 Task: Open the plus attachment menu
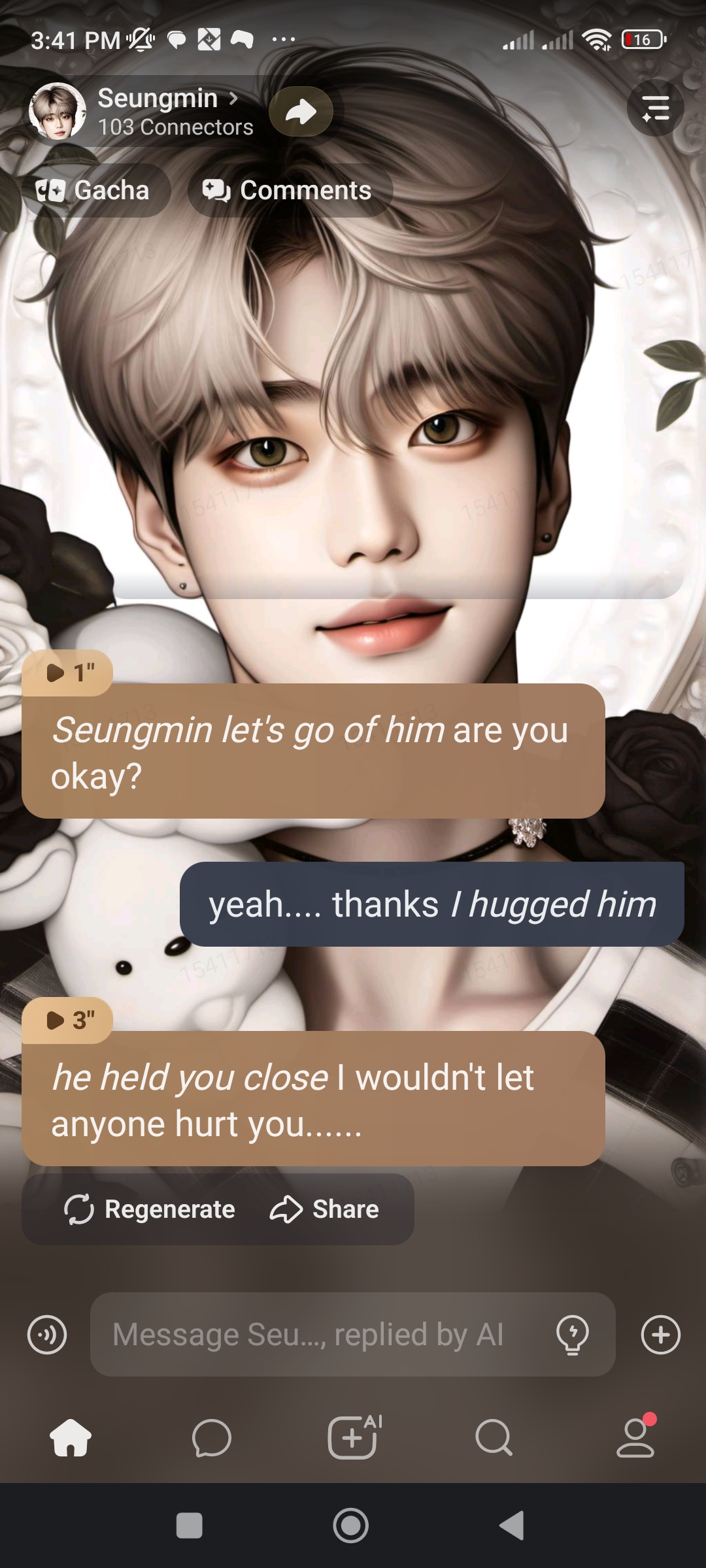pyautogui.click(x=660, y=1334)
